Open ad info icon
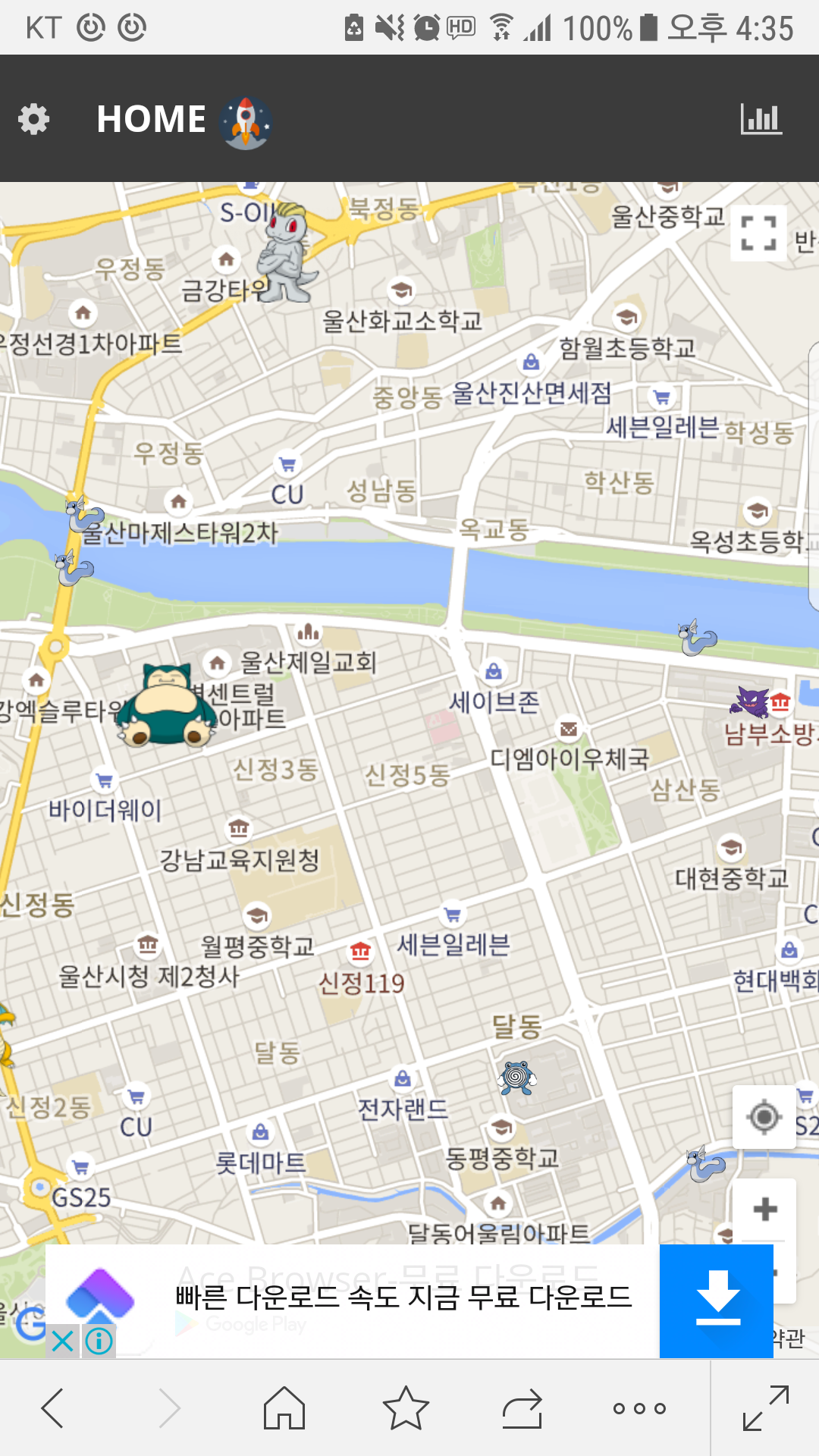819x1456 pixels. pos(99,1341)
